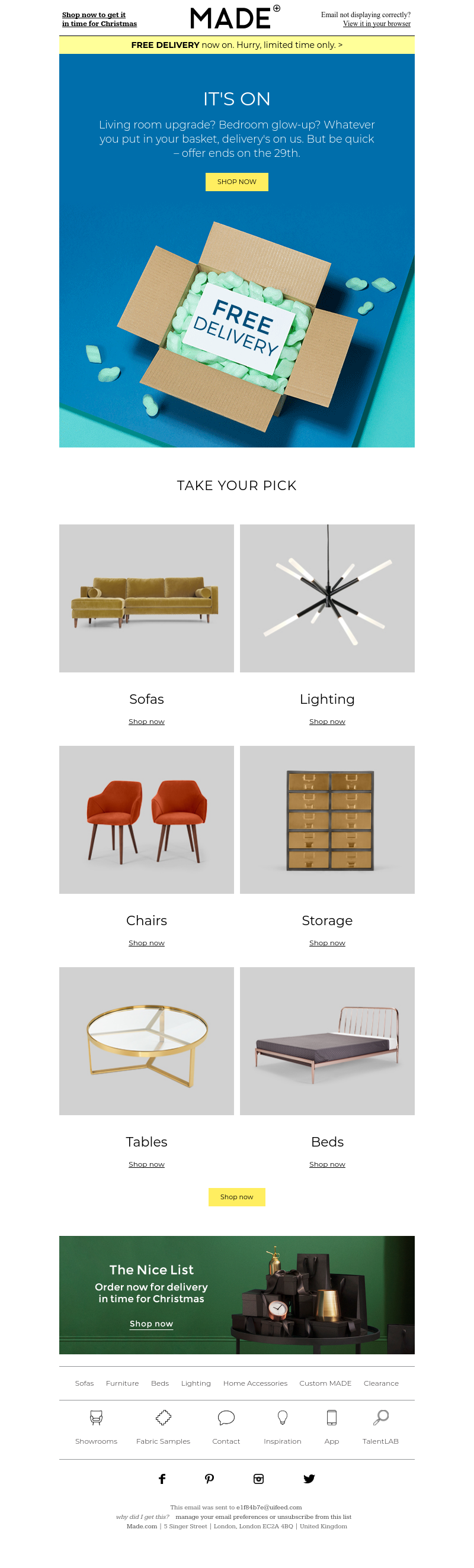Screen dimensions: 474x1568
Task: Shop now in The Nice List banner
Action: coord(151,1324)
